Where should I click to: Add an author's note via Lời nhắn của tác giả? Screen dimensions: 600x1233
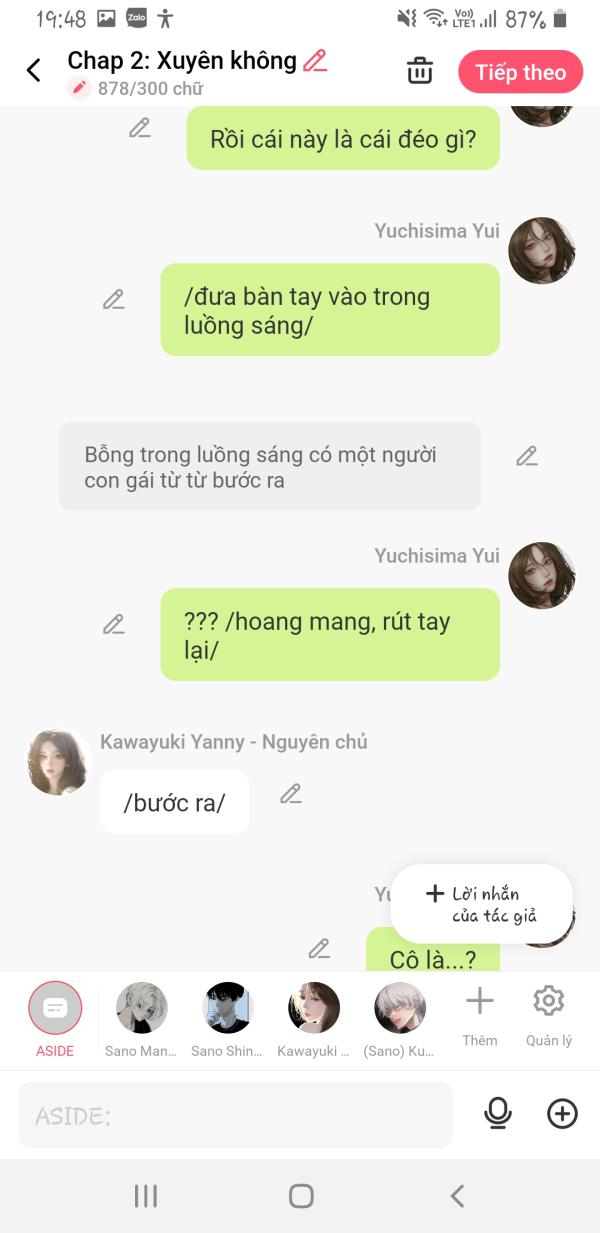[x=482, y=904]
